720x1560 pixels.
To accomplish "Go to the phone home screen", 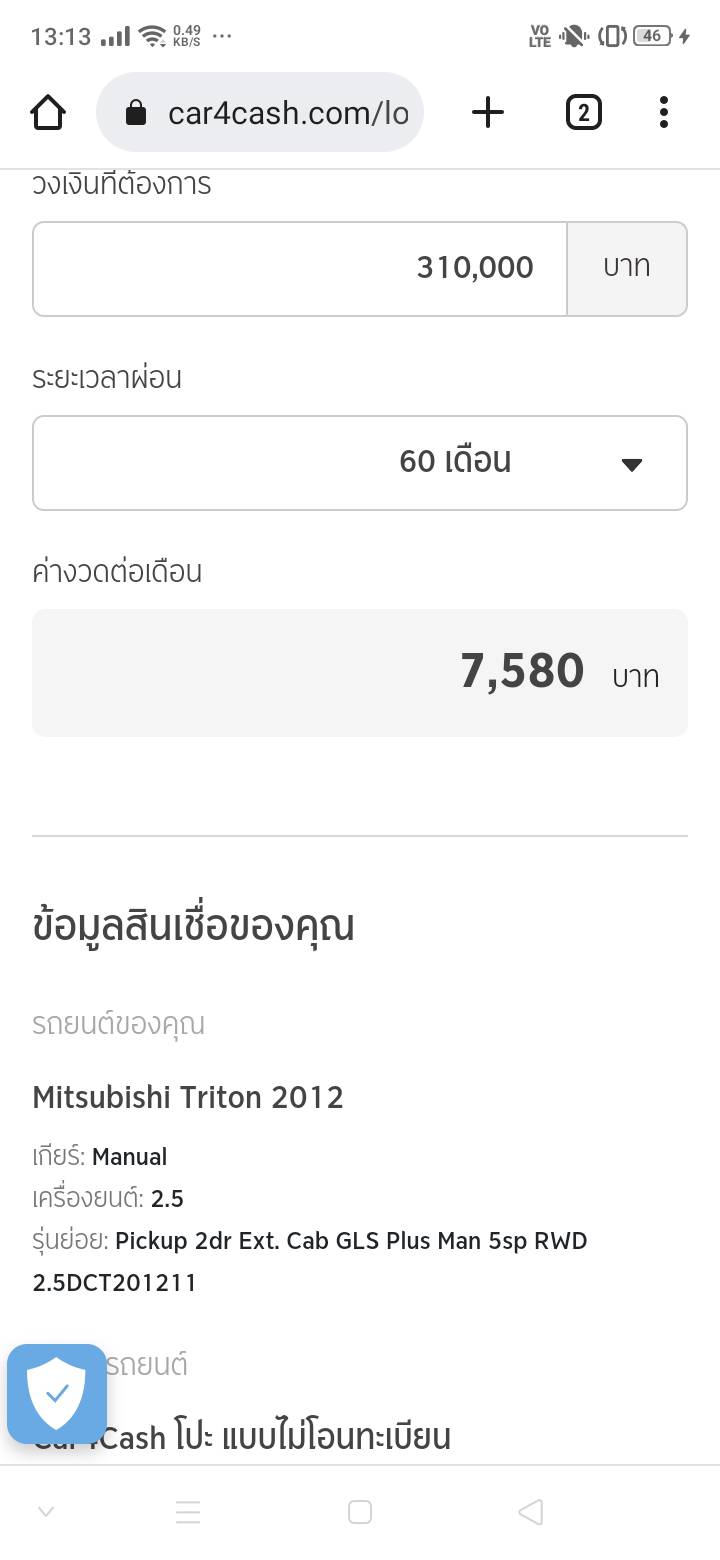I will [360, 1512].
